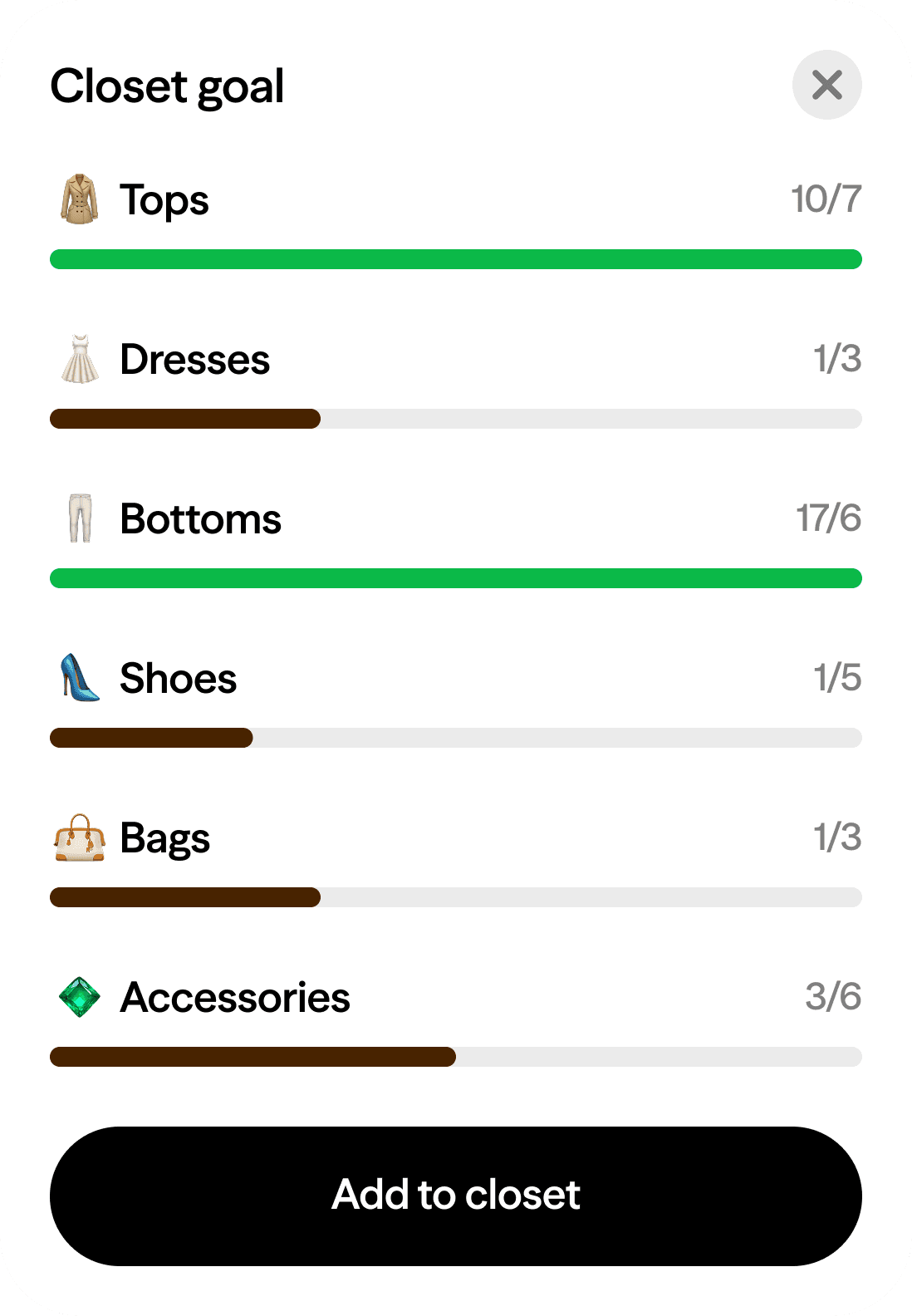Tap the Add to closet button
The width and height of the screenshot is (912, 1316).
[x=456, y=1196]
